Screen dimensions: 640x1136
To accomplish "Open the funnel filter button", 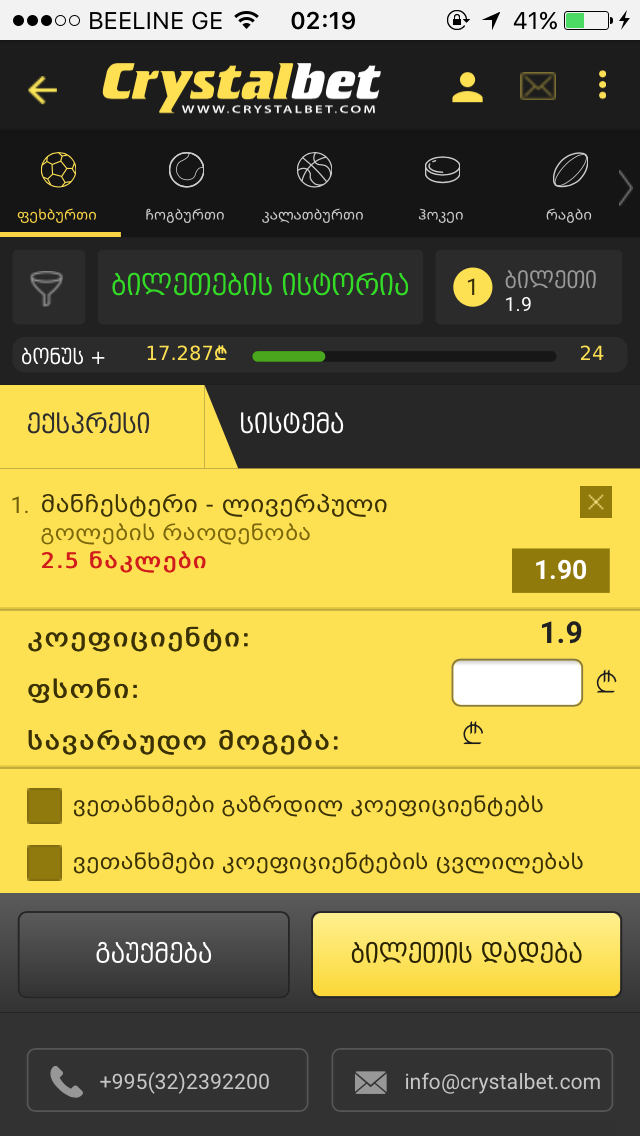I will pyautogui.click(x=49, y=288).
